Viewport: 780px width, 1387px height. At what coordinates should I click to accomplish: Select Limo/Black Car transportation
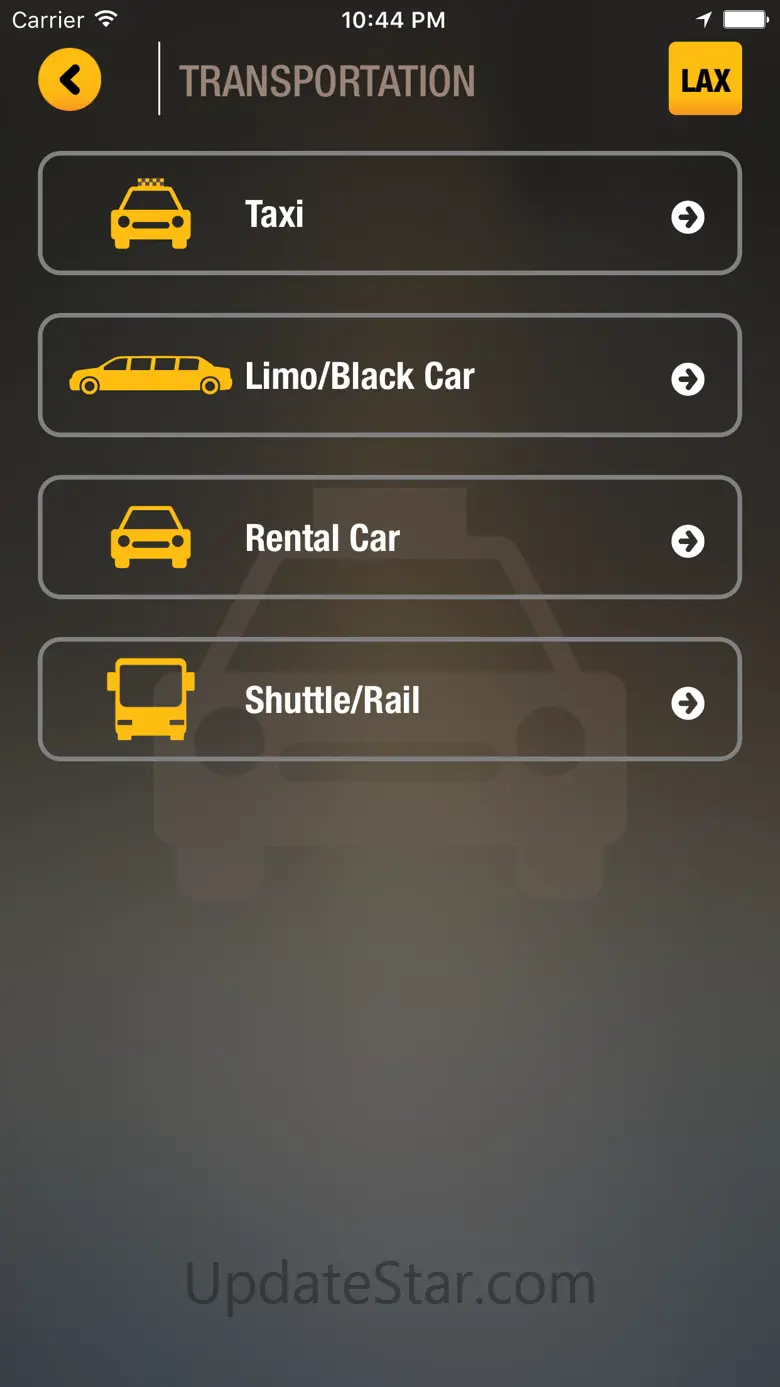[389, 376]
